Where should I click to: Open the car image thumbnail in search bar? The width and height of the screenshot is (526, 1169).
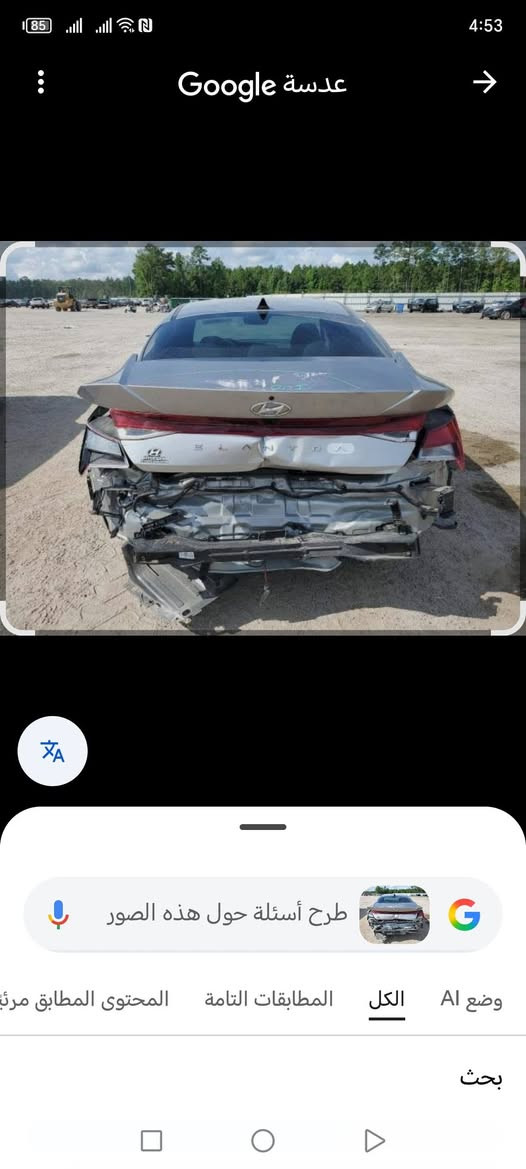pos(394,914)
